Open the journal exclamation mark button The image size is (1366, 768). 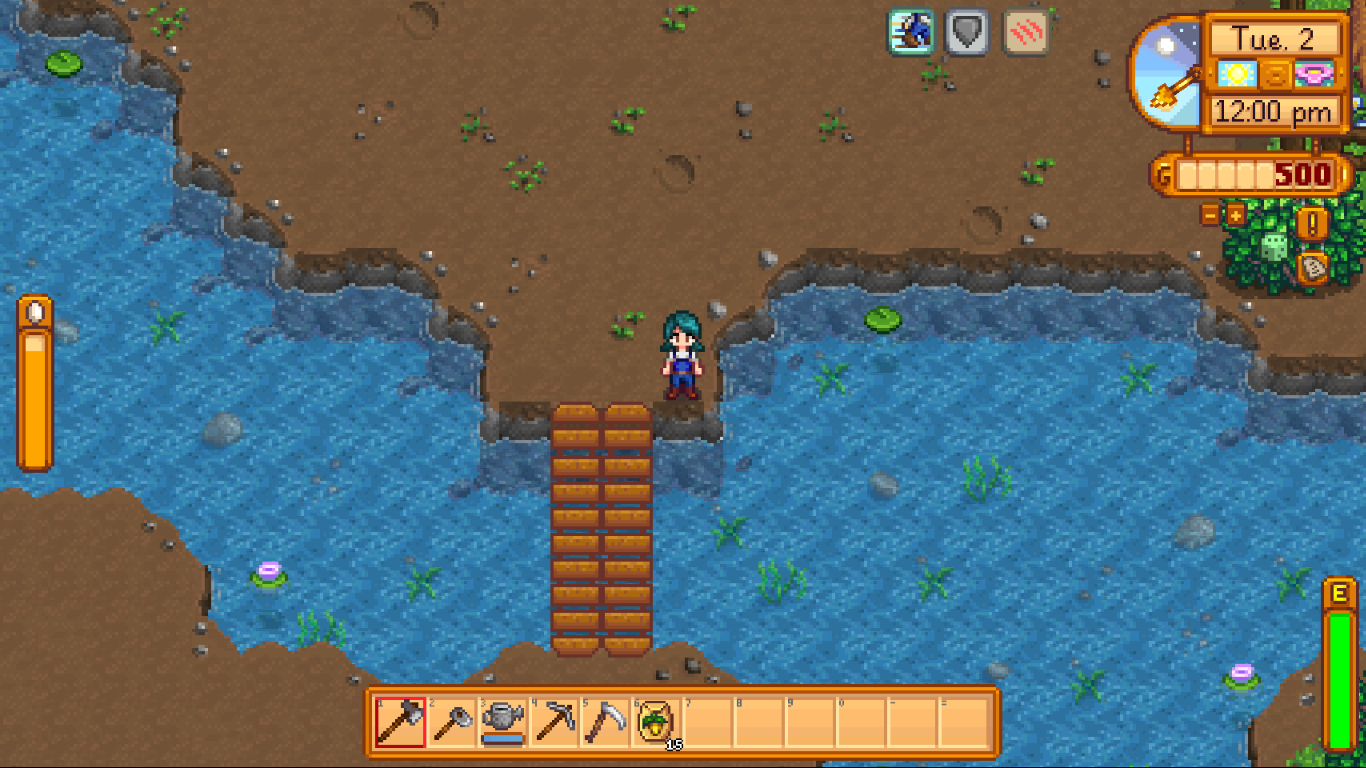(1312, 223)
